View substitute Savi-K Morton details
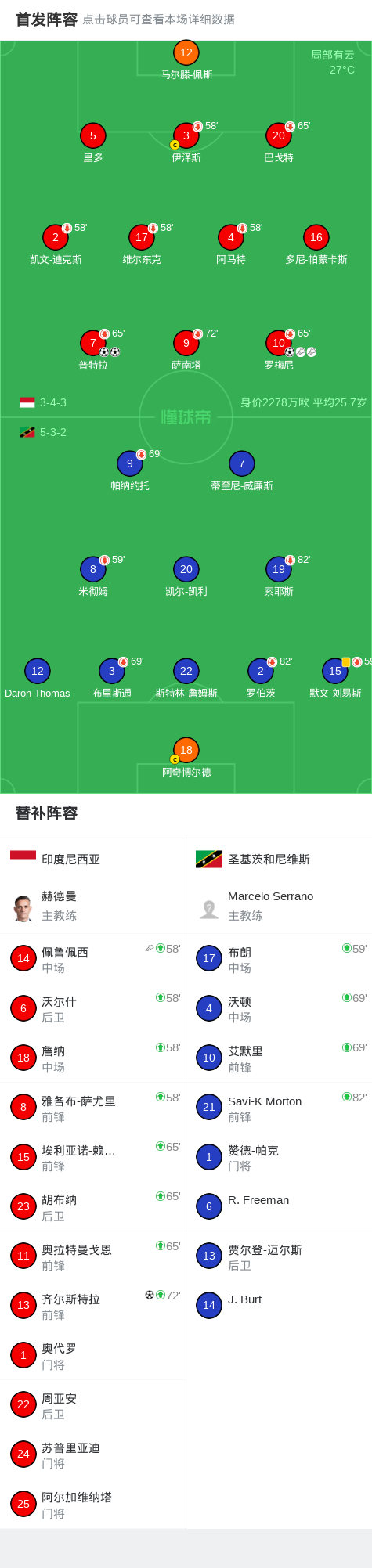The image size is (372, 1568). (x=279, y=1107)
